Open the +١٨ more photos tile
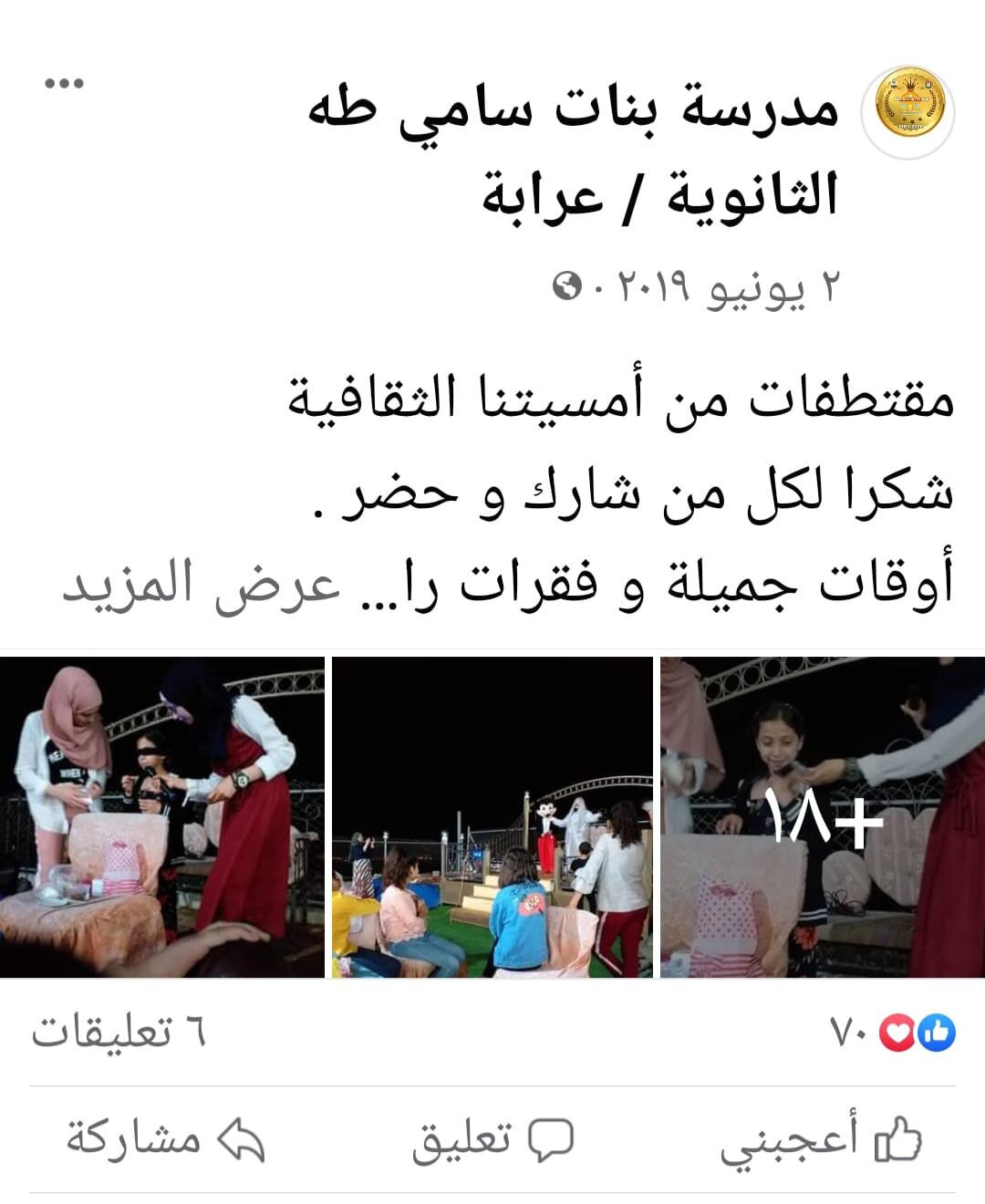 tap(823, 817)
